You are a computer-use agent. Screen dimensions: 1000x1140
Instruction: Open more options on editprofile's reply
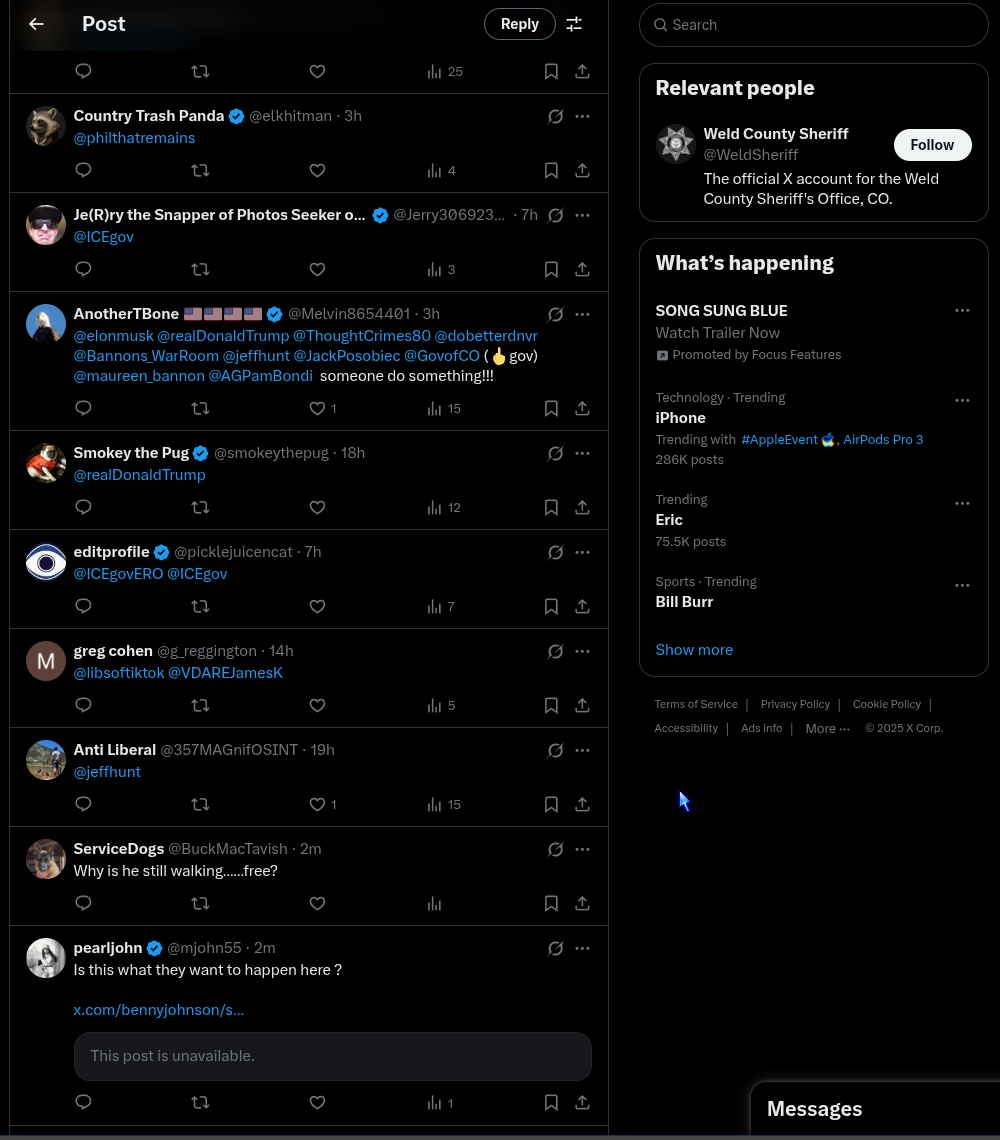[582, 552]
